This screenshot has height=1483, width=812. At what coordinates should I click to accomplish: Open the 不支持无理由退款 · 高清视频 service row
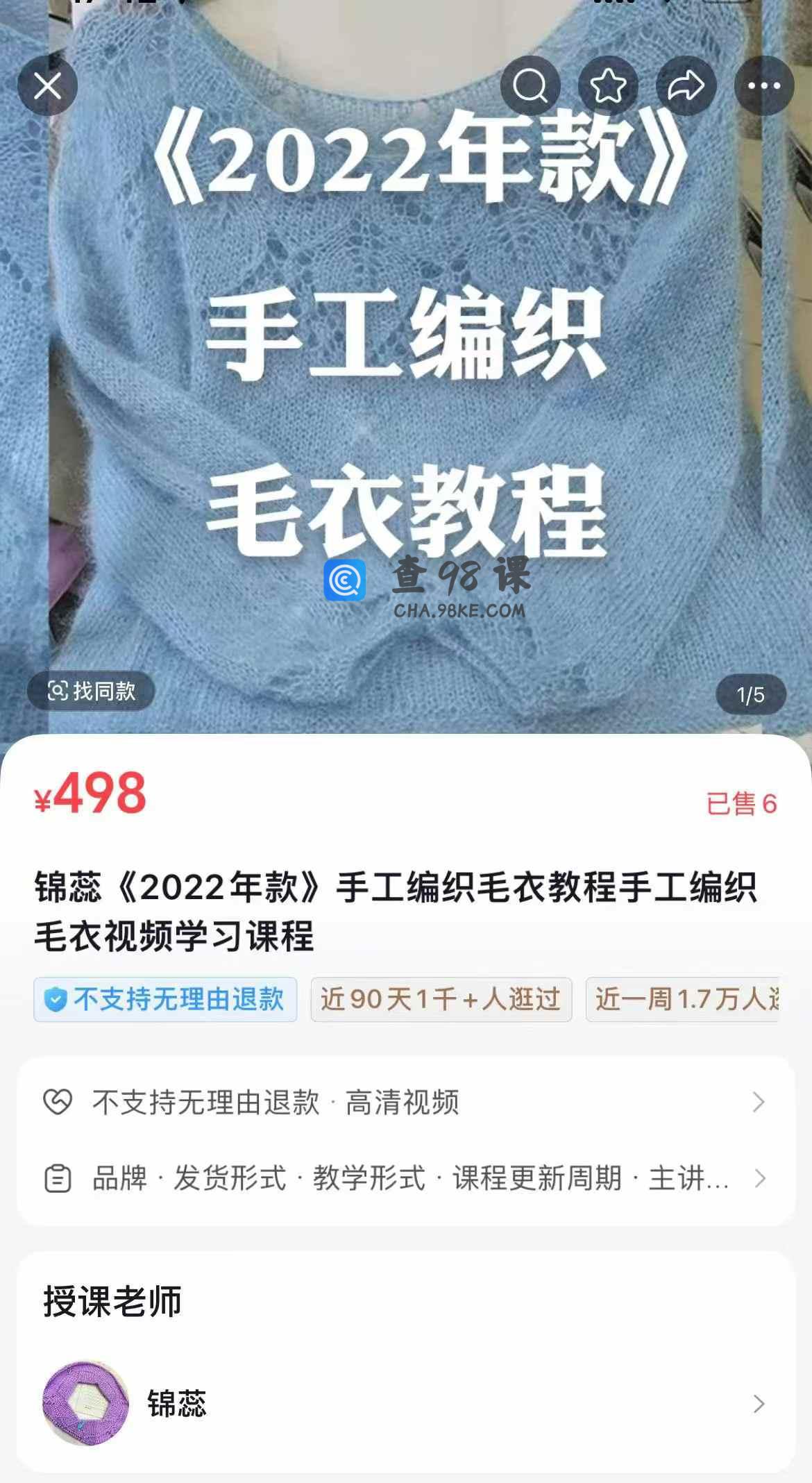click(x=406, y=1102)
